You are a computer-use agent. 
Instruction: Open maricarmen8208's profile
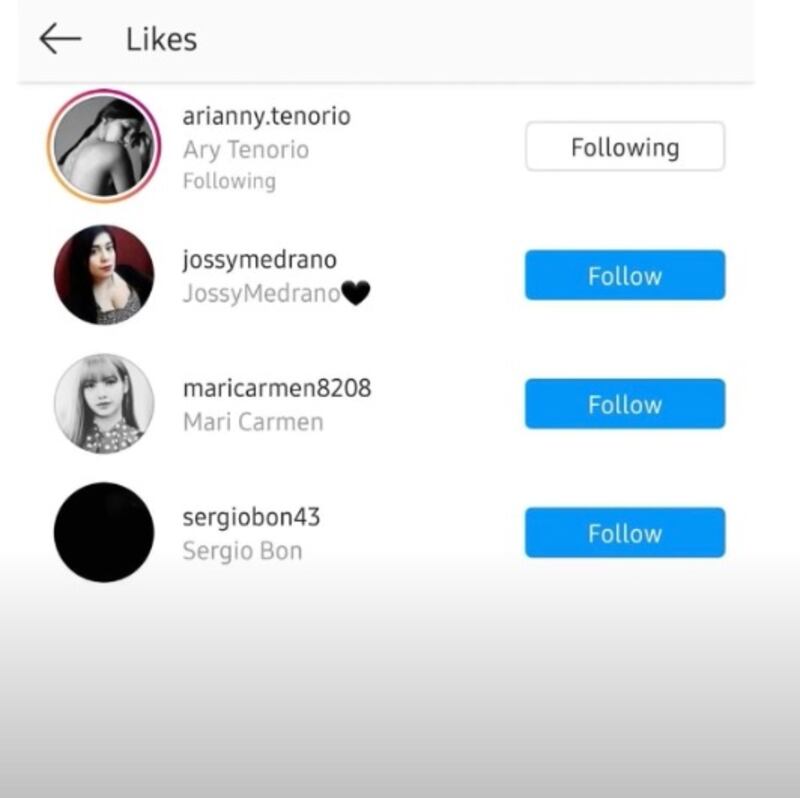(x=276, y=388)
